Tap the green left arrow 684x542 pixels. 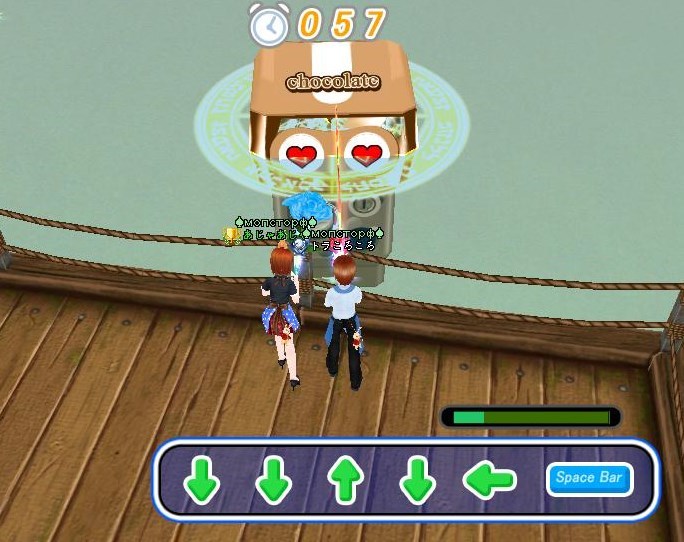click(x=489, y=481)
